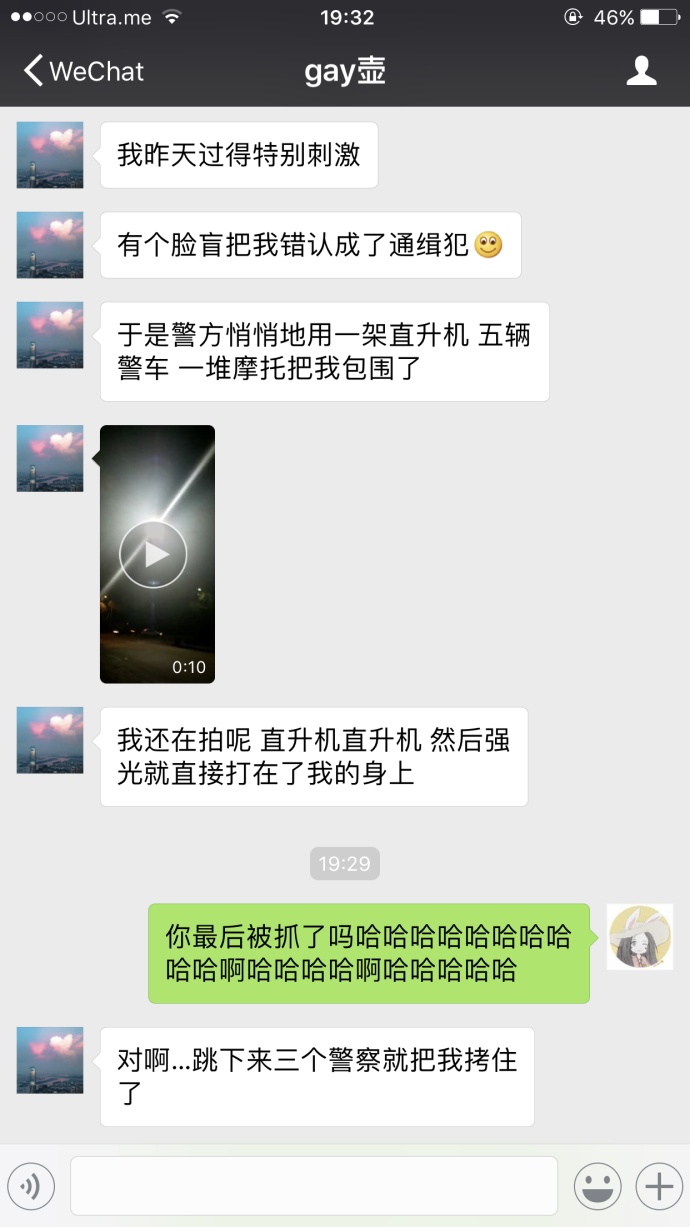The image size is (690, 1227).
Task: Open sender's avatar beside 我昨天过得特别刺激
Action: click(x=50, y=155)
